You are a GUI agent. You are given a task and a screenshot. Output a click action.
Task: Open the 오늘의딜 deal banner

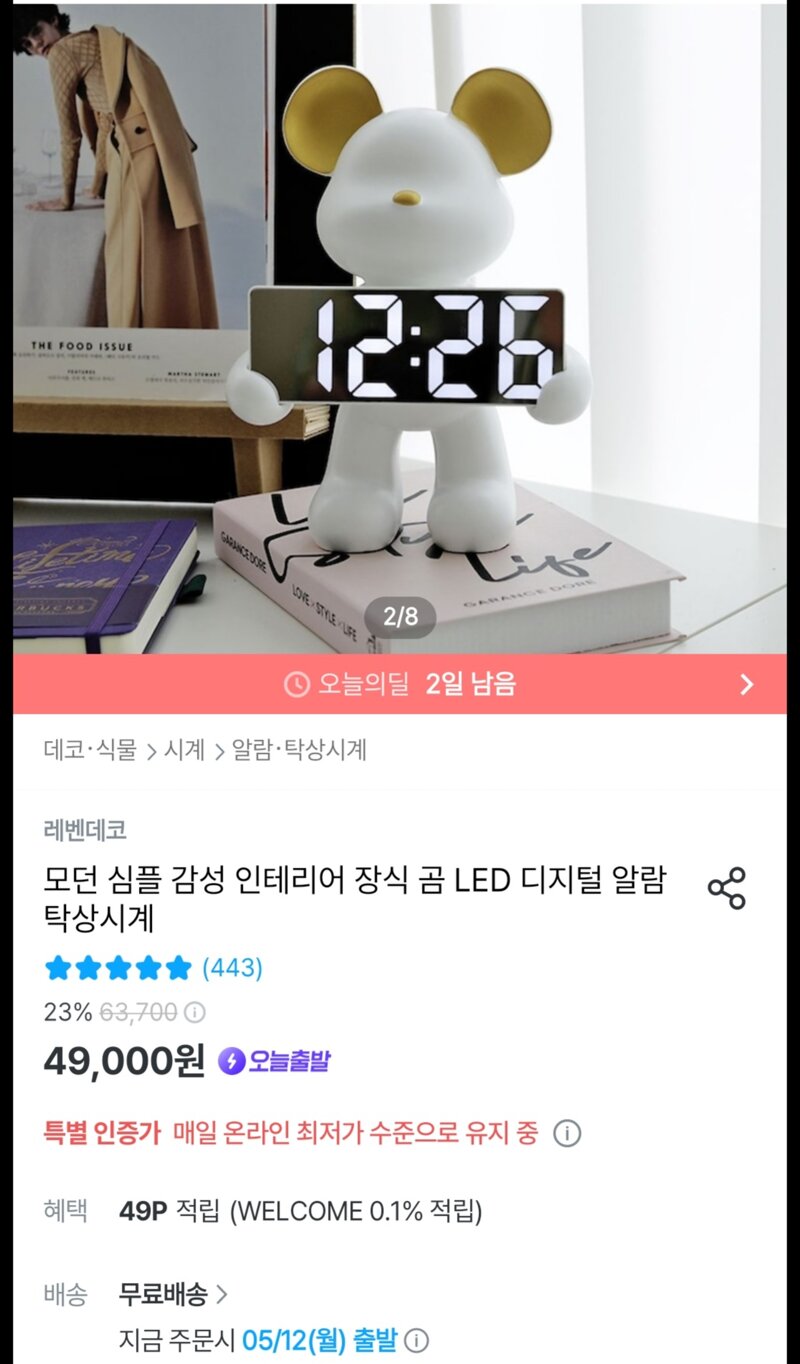400,684
